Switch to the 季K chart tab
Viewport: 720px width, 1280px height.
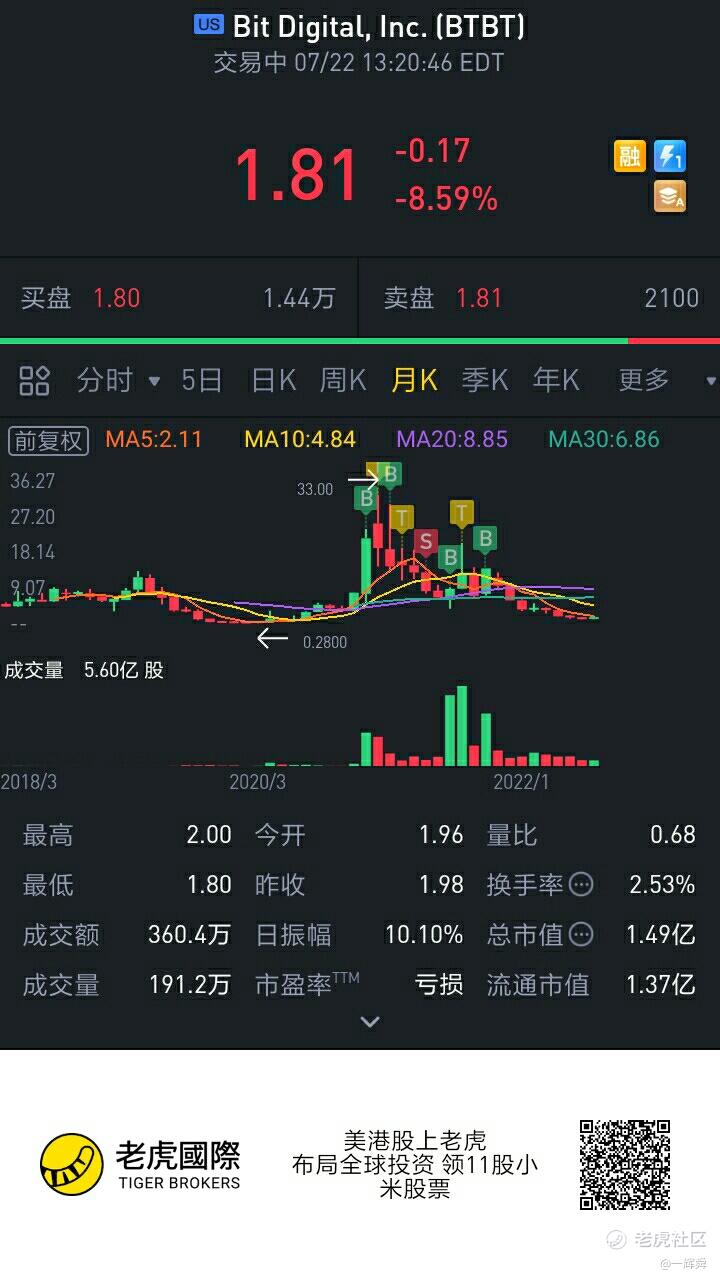click(485, 380)
